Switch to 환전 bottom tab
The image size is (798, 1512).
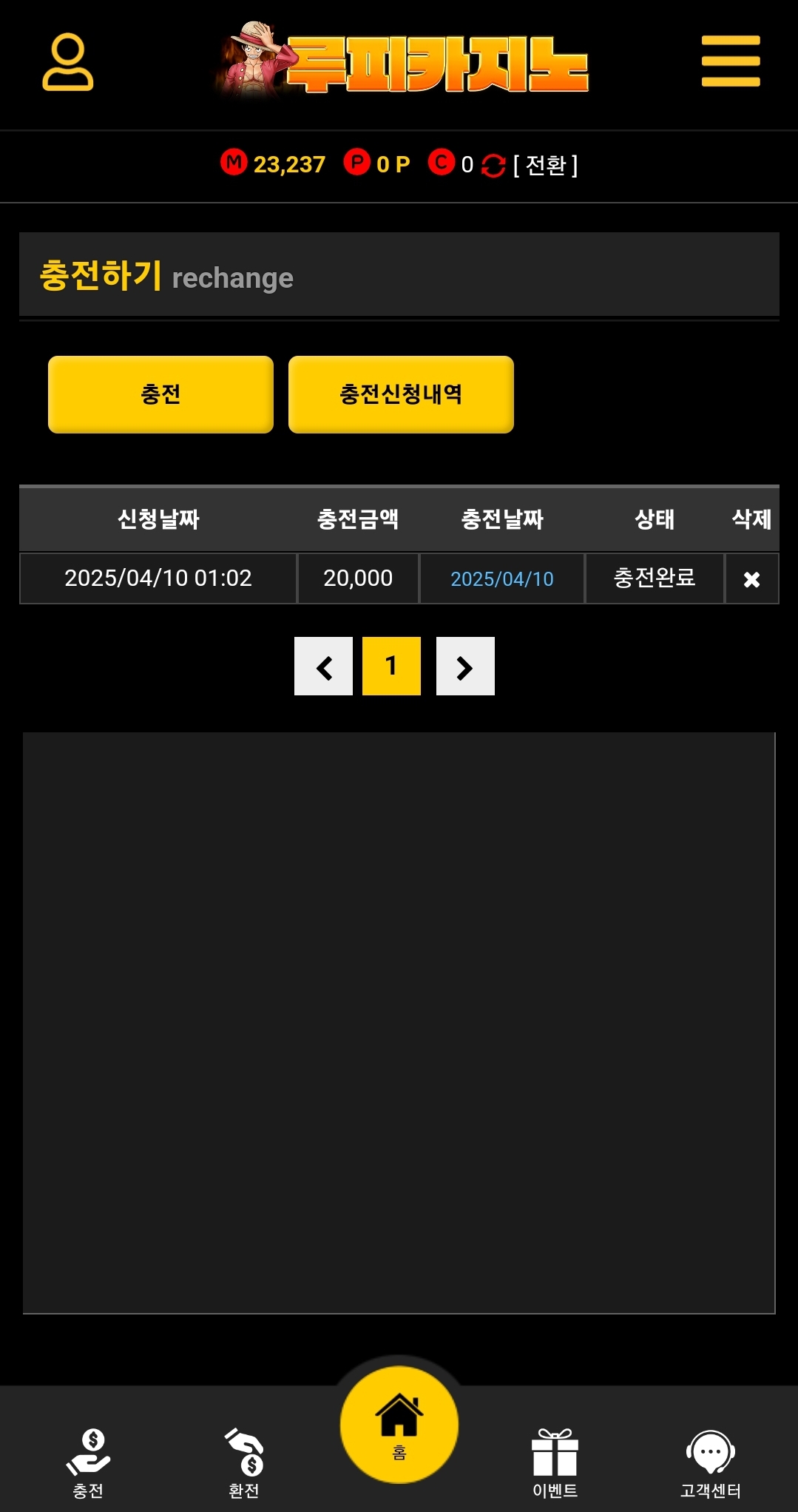pos(244,1462)
